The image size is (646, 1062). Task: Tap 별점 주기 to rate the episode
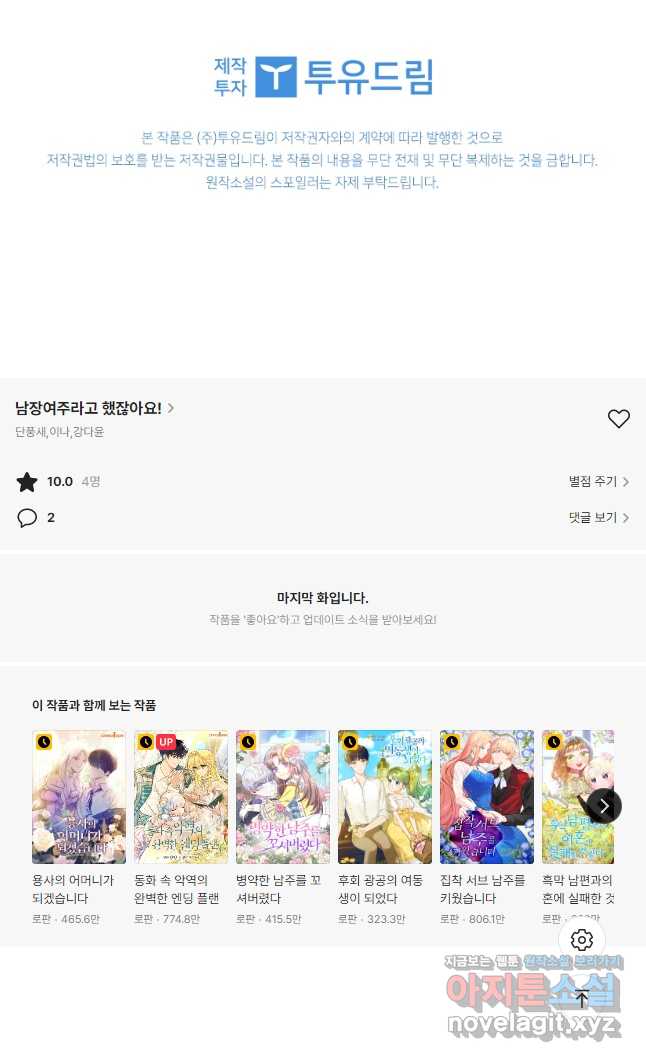pos(598,482)
